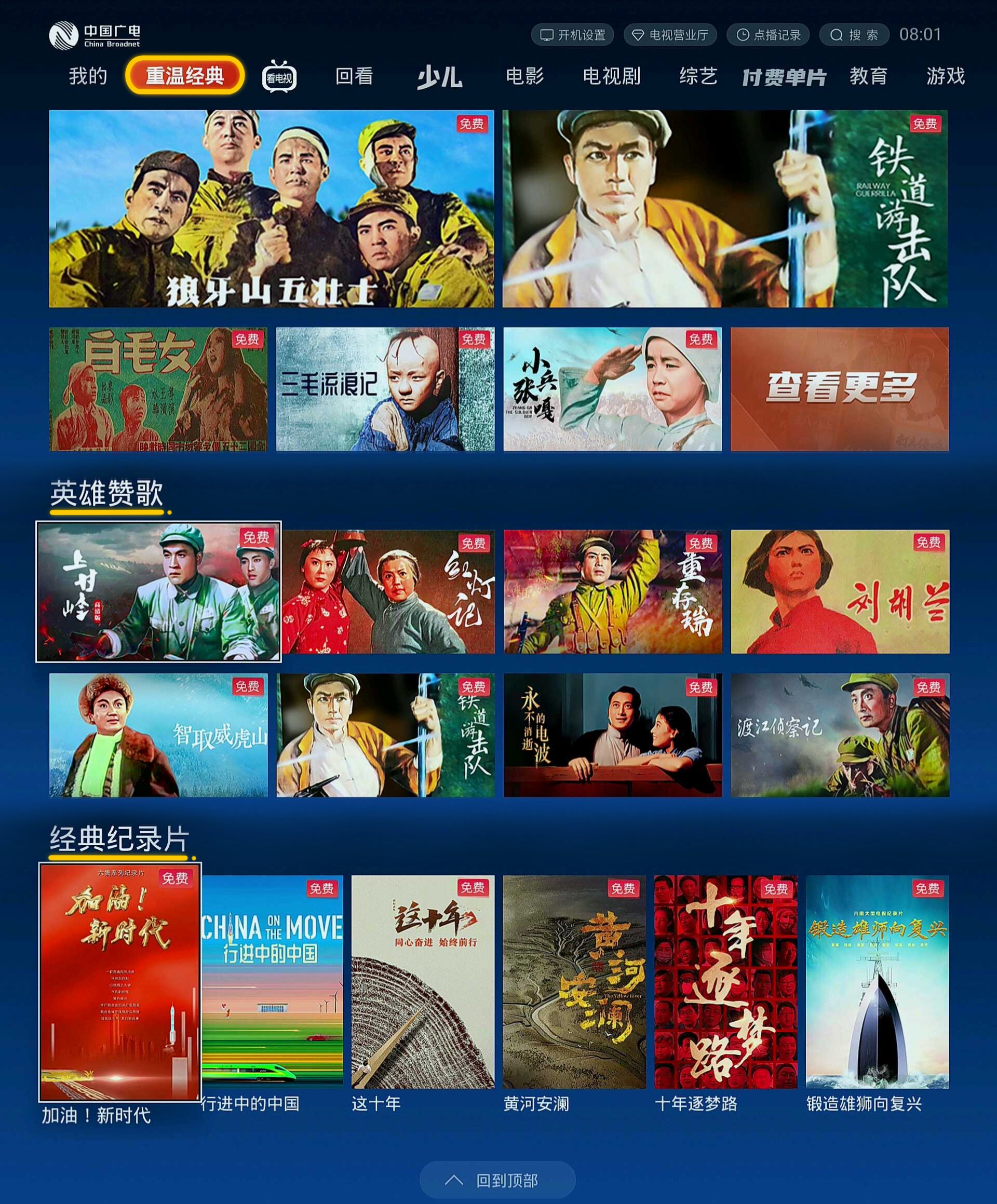Switch to the 我的 tab
The width and height of the screenshot is (997, 1204).
[88, 76]
